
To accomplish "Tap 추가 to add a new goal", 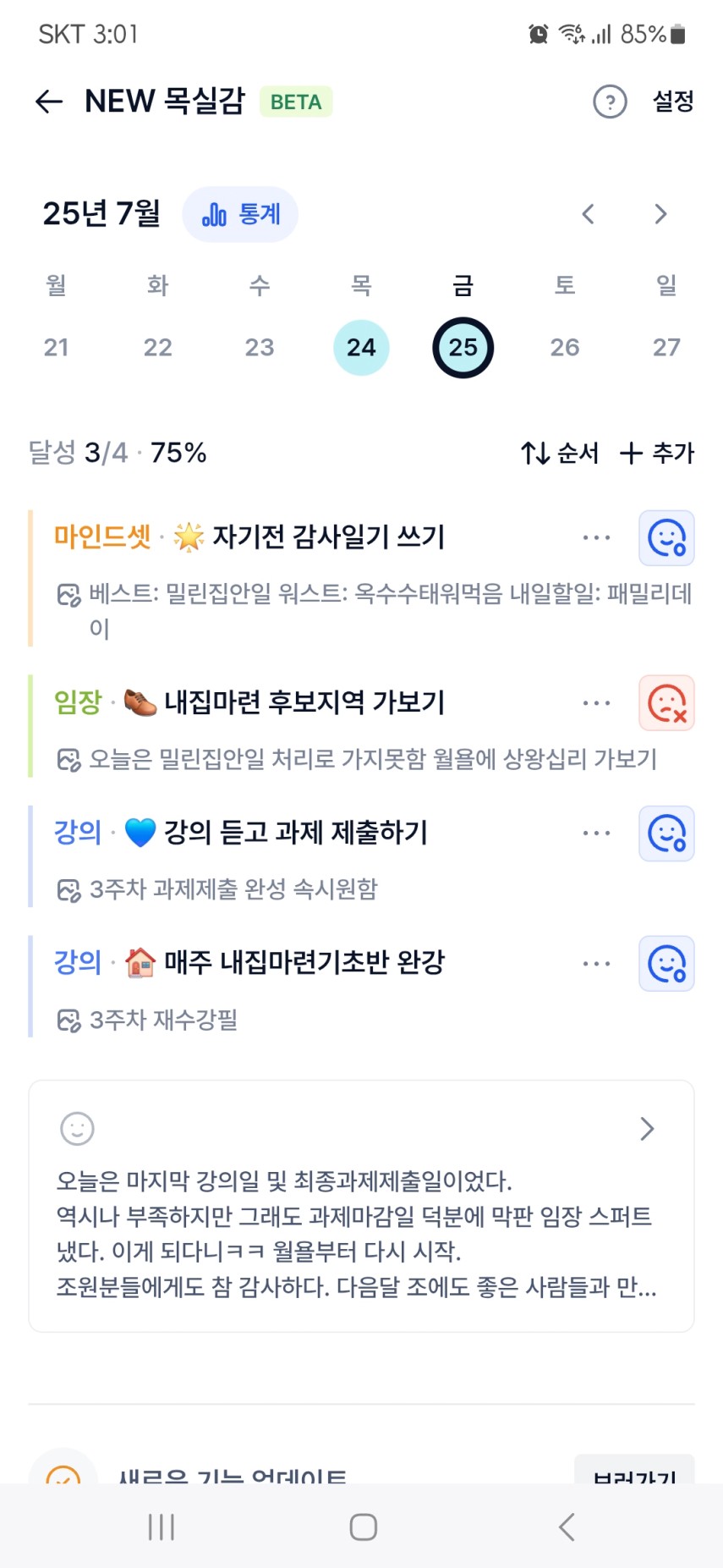I will (x=657, y=454).
